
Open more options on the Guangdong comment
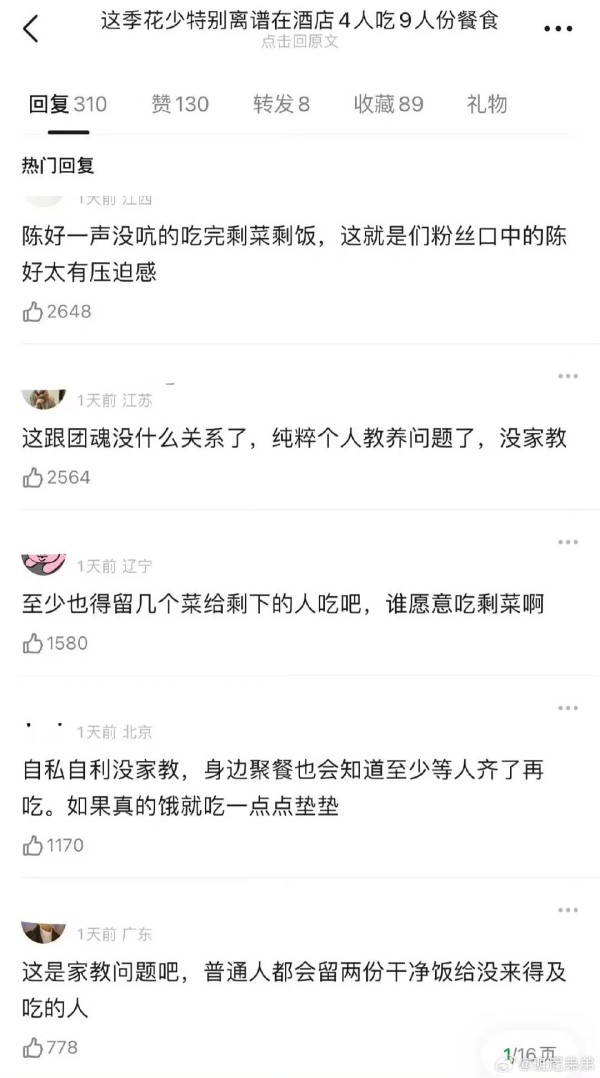pyautogui.click(x=568, y=910)
